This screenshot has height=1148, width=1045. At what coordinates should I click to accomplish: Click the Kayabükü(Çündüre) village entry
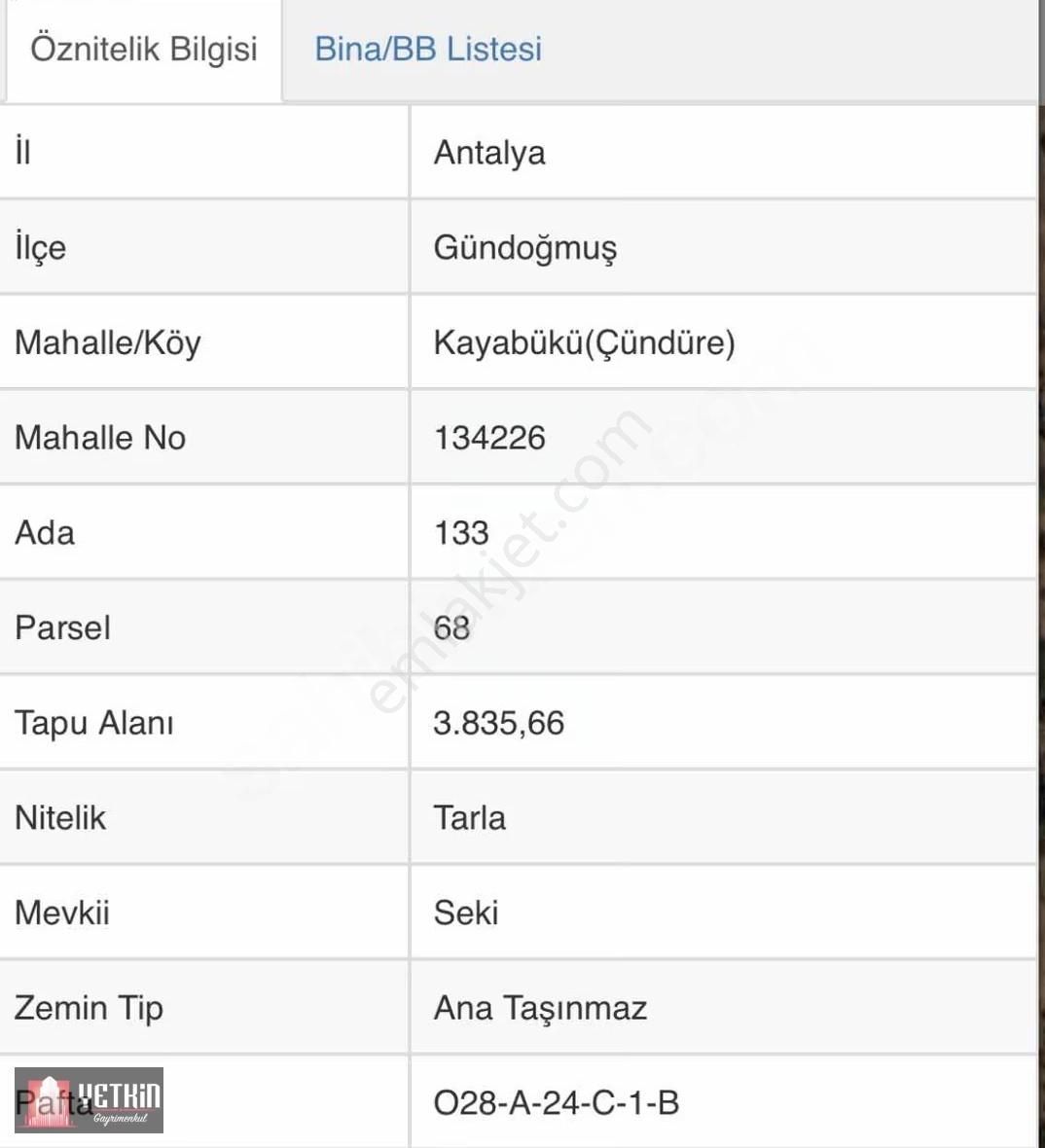(x=585, y=342)
